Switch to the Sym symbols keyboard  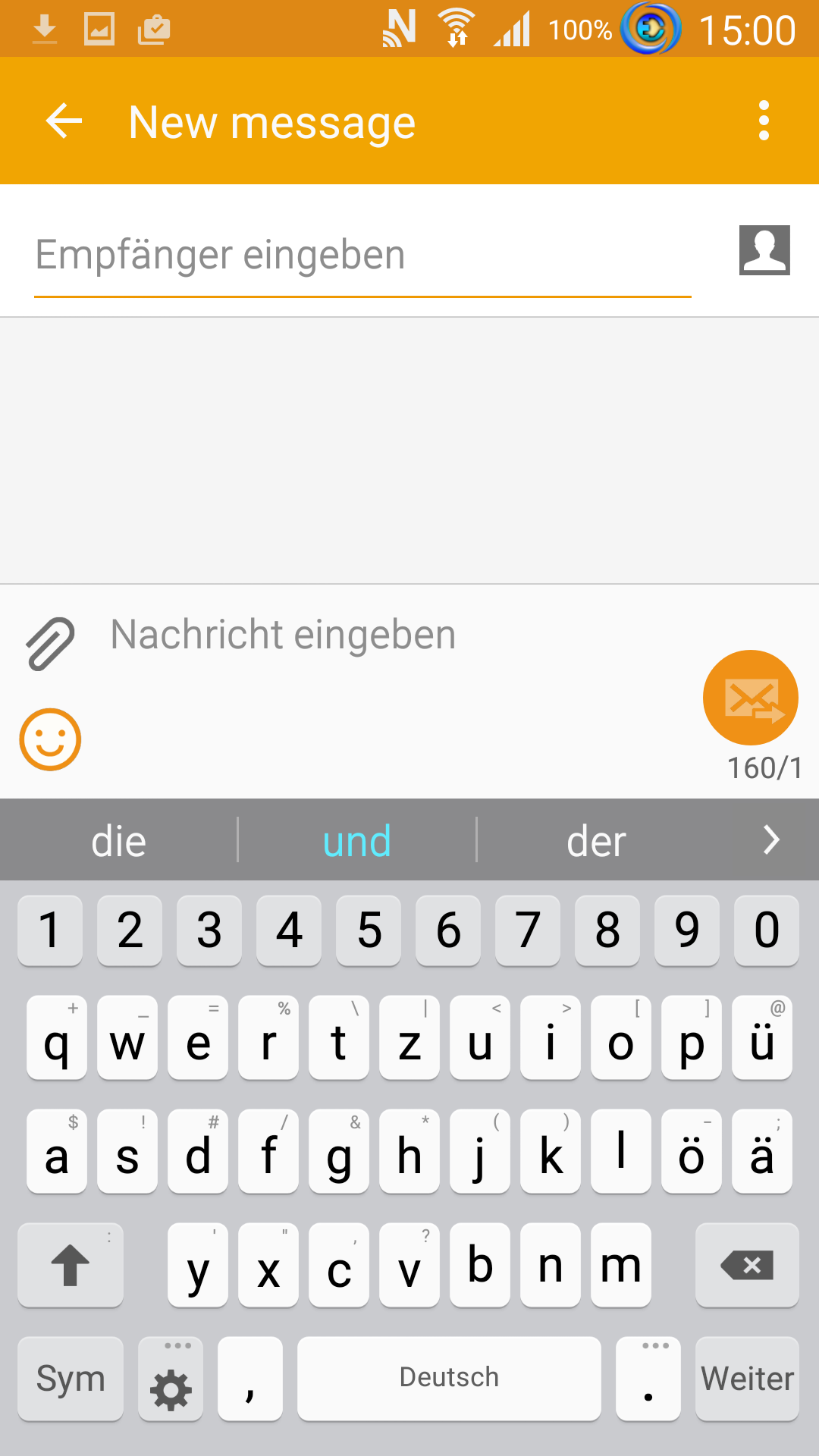coord(71,1378)
